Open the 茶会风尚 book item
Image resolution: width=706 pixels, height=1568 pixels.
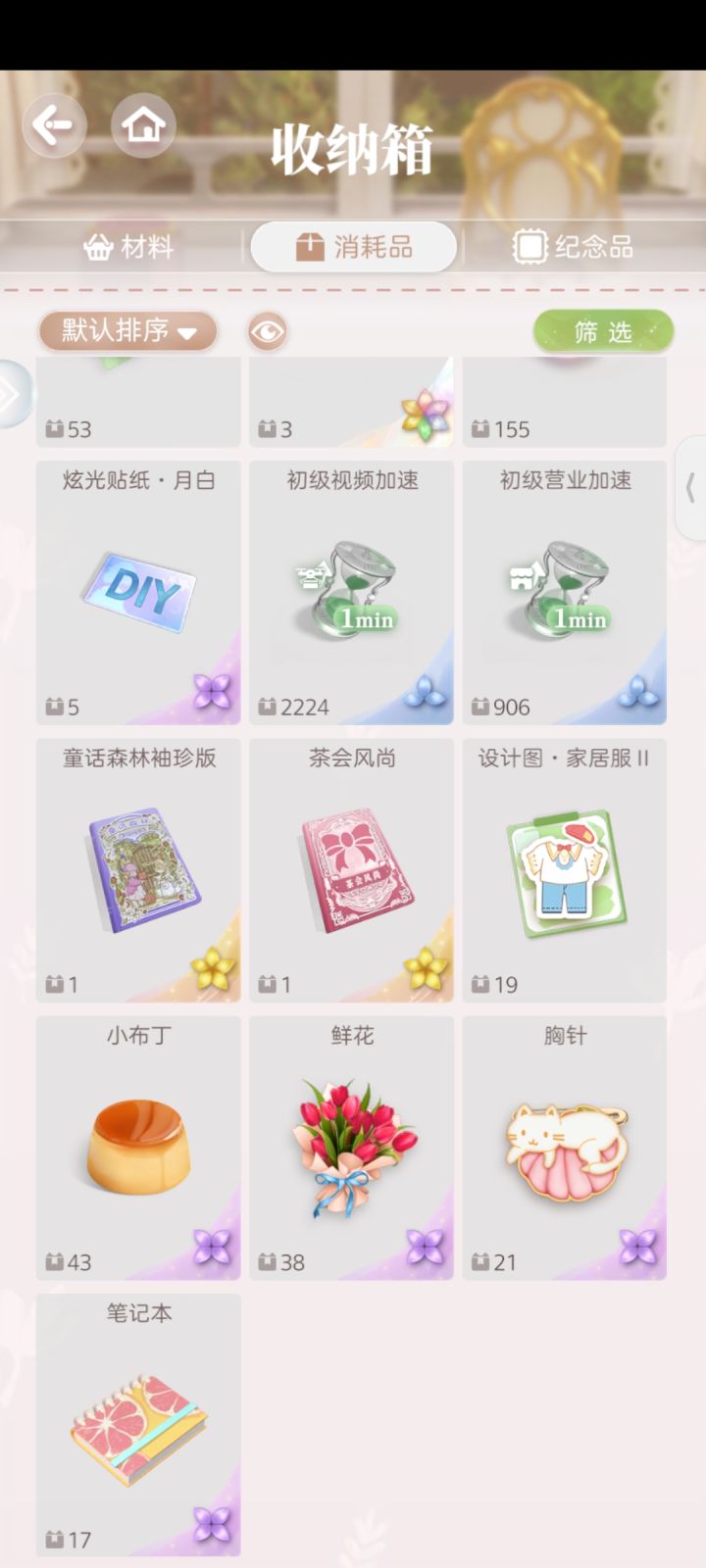click(x=351, y=867)
